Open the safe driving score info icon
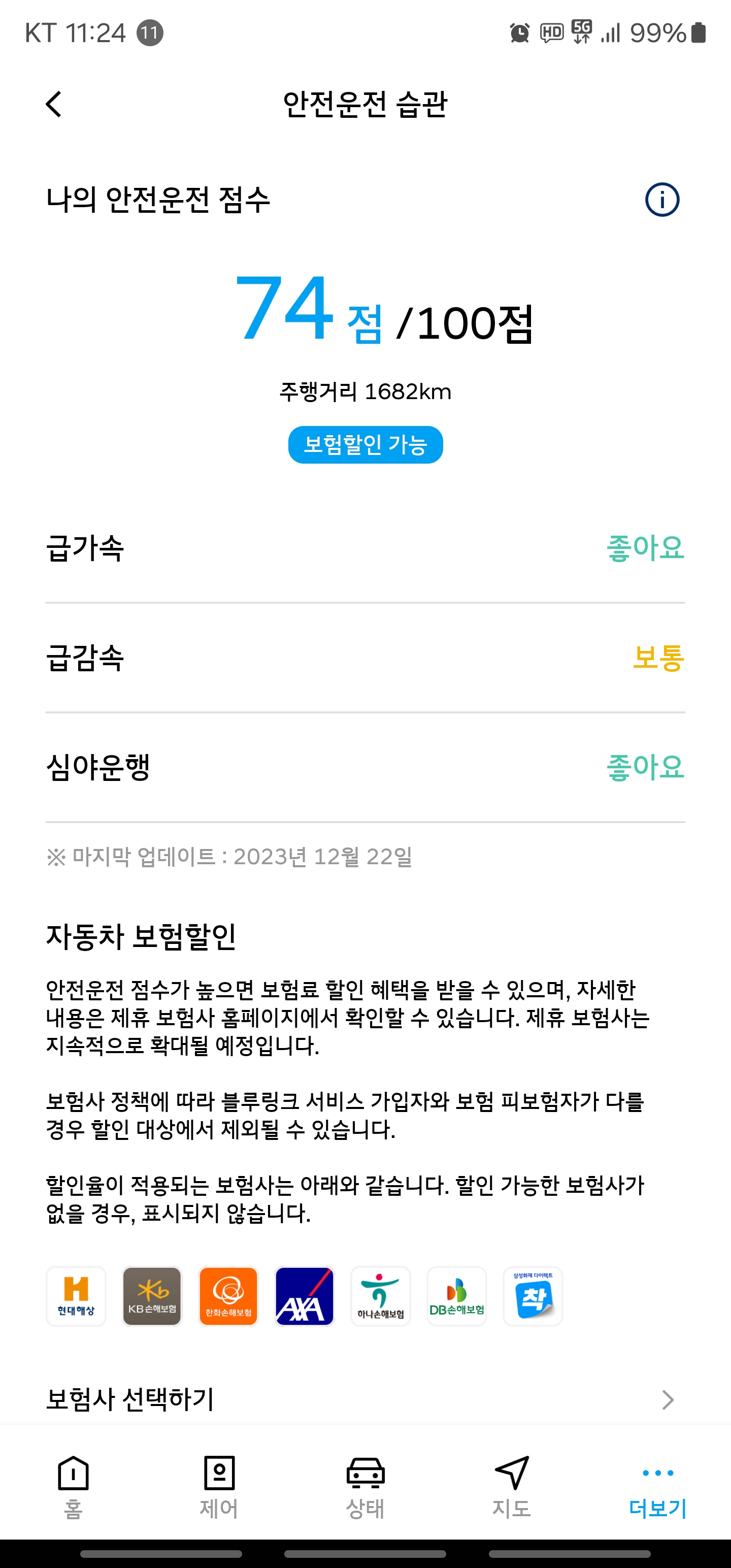Screen dimensions: 731x1568 [661, 200]
